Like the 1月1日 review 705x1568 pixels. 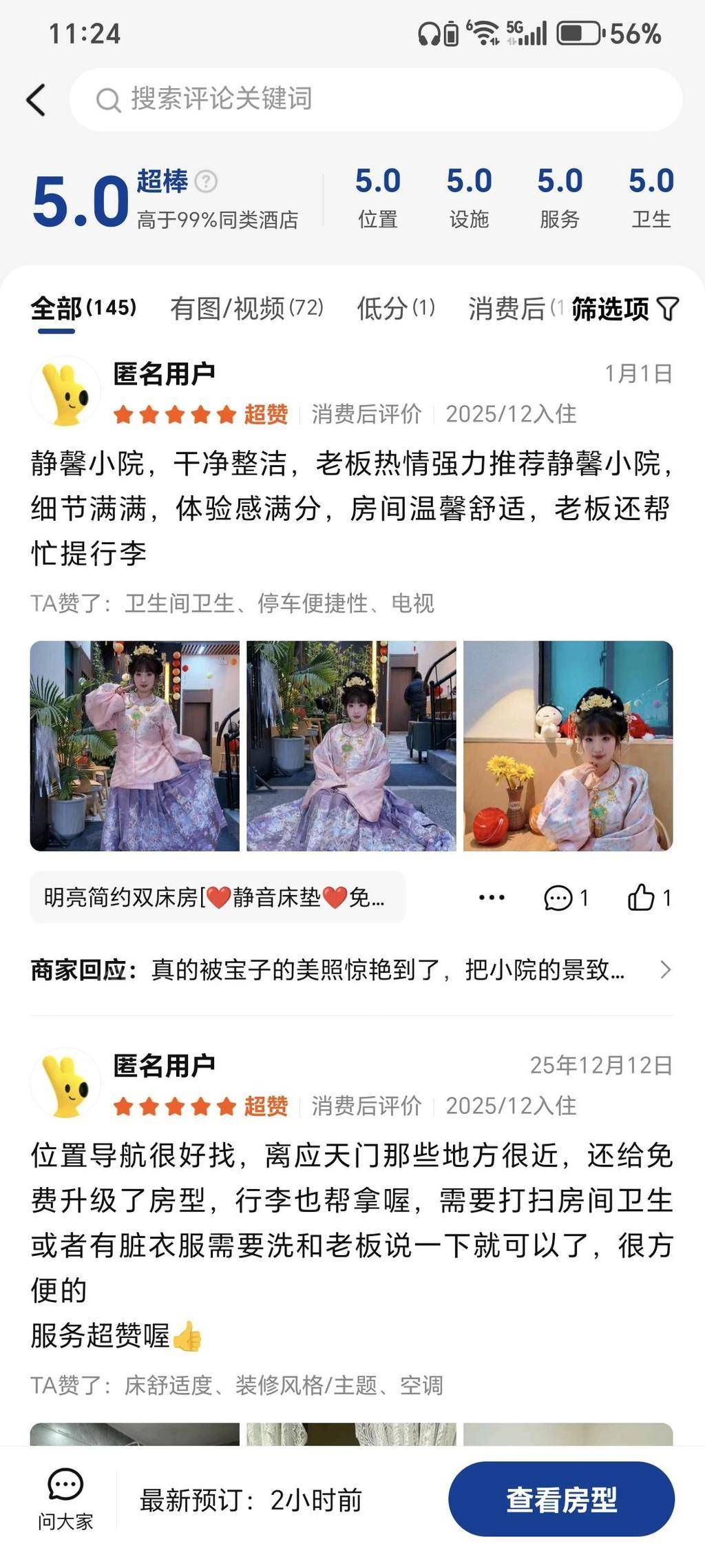coord(648,898)
